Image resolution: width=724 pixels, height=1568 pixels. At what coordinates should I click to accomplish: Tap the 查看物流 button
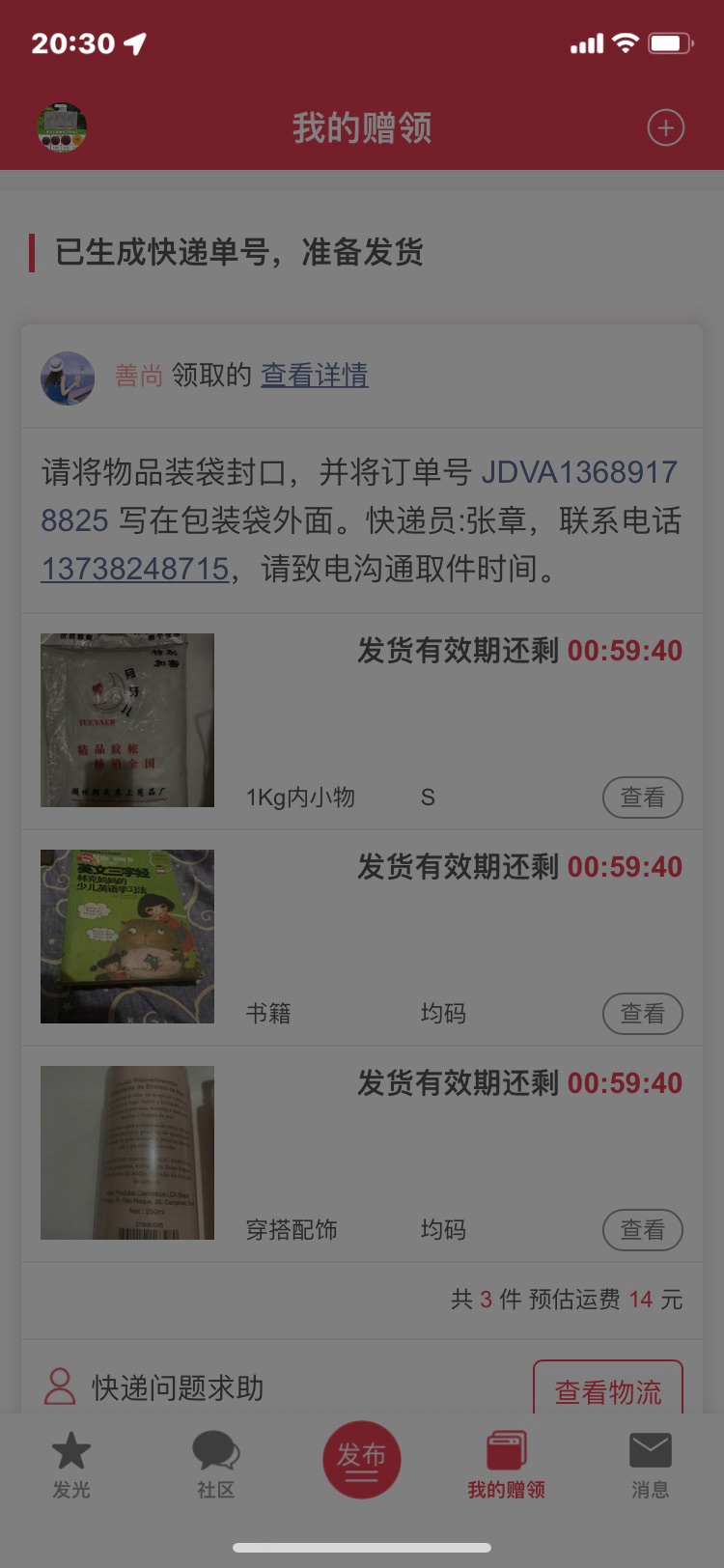(608, 1390)
